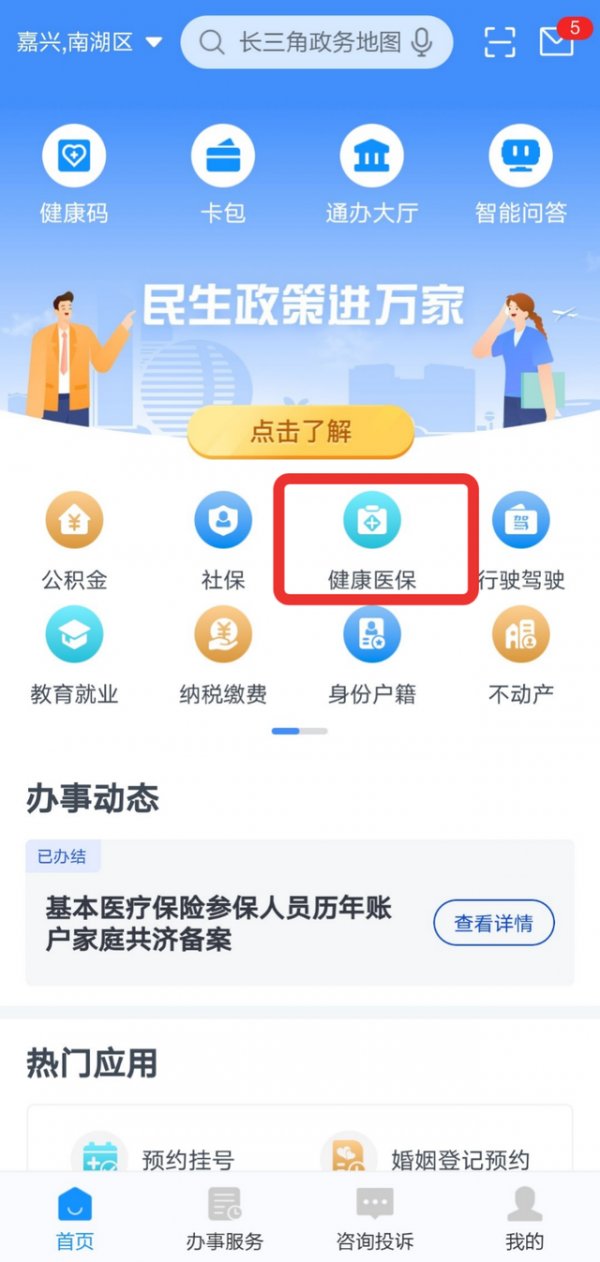
Task: Open 教育就业 education and employment
Action: point(74,655)
